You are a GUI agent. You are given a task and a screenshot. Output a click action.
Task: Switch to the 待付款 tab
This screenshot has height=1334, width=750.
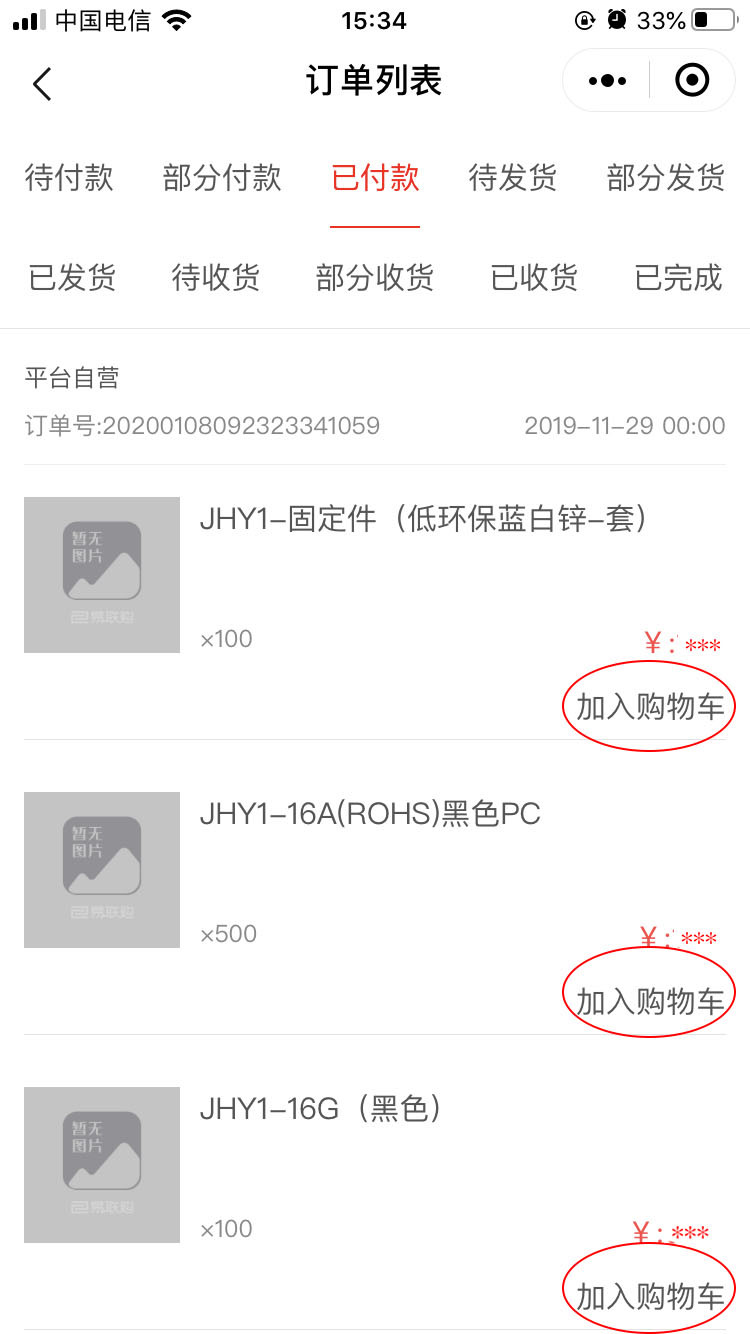69,178
